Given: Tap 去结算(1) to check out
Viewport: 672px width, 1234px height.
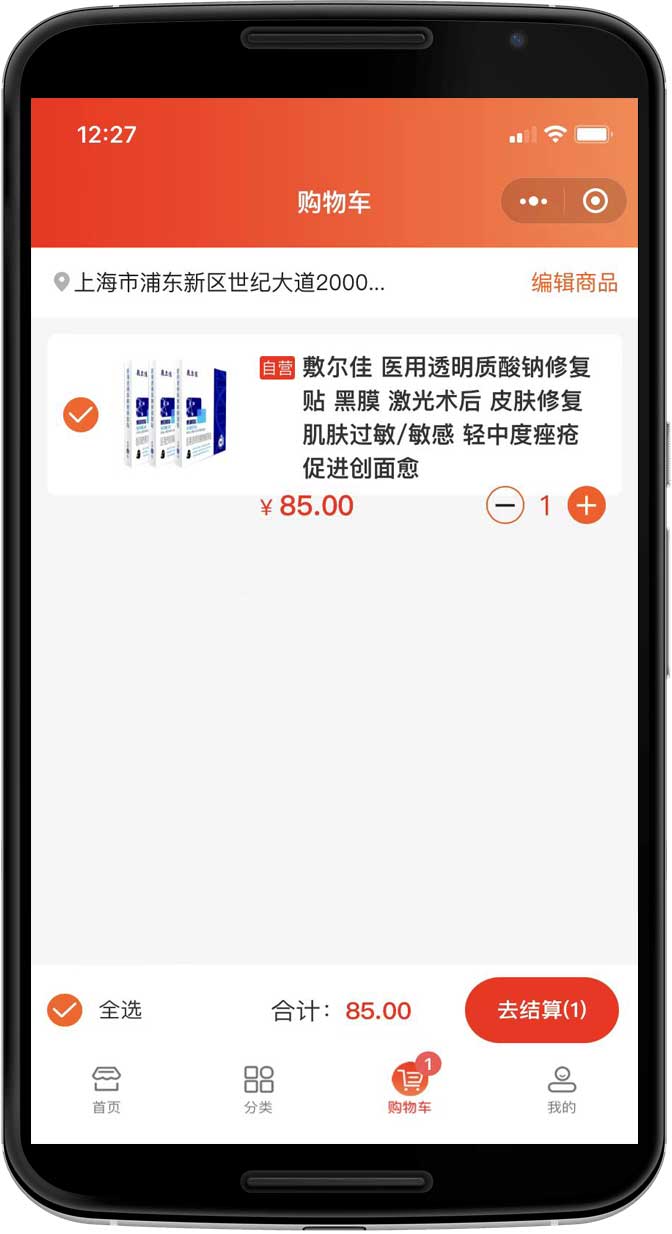Looking at the screenshot, I should (x=542, y=1010).
